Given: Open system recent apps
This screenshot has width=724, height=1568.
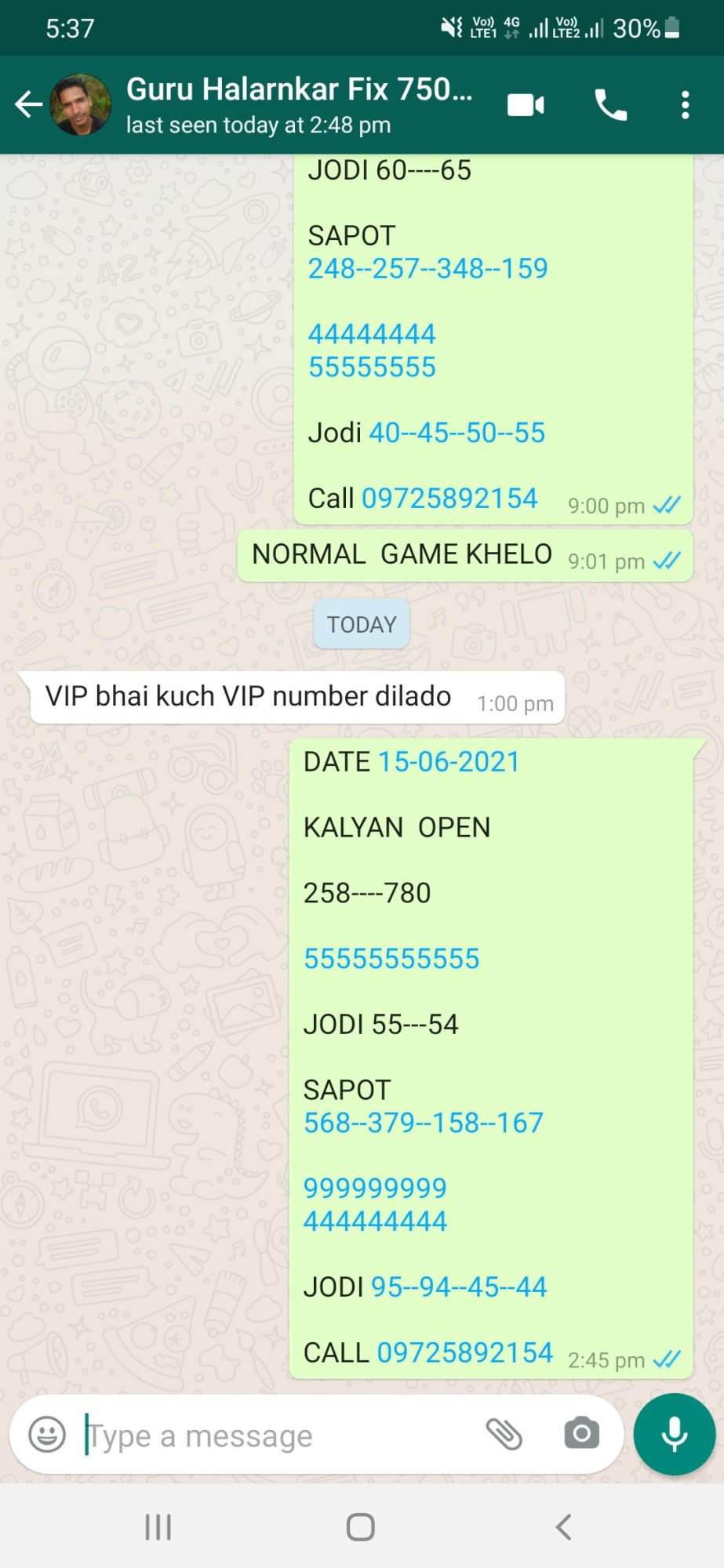Looking at the screenshot, I should pyautogui.click(x=158, y=1526).
